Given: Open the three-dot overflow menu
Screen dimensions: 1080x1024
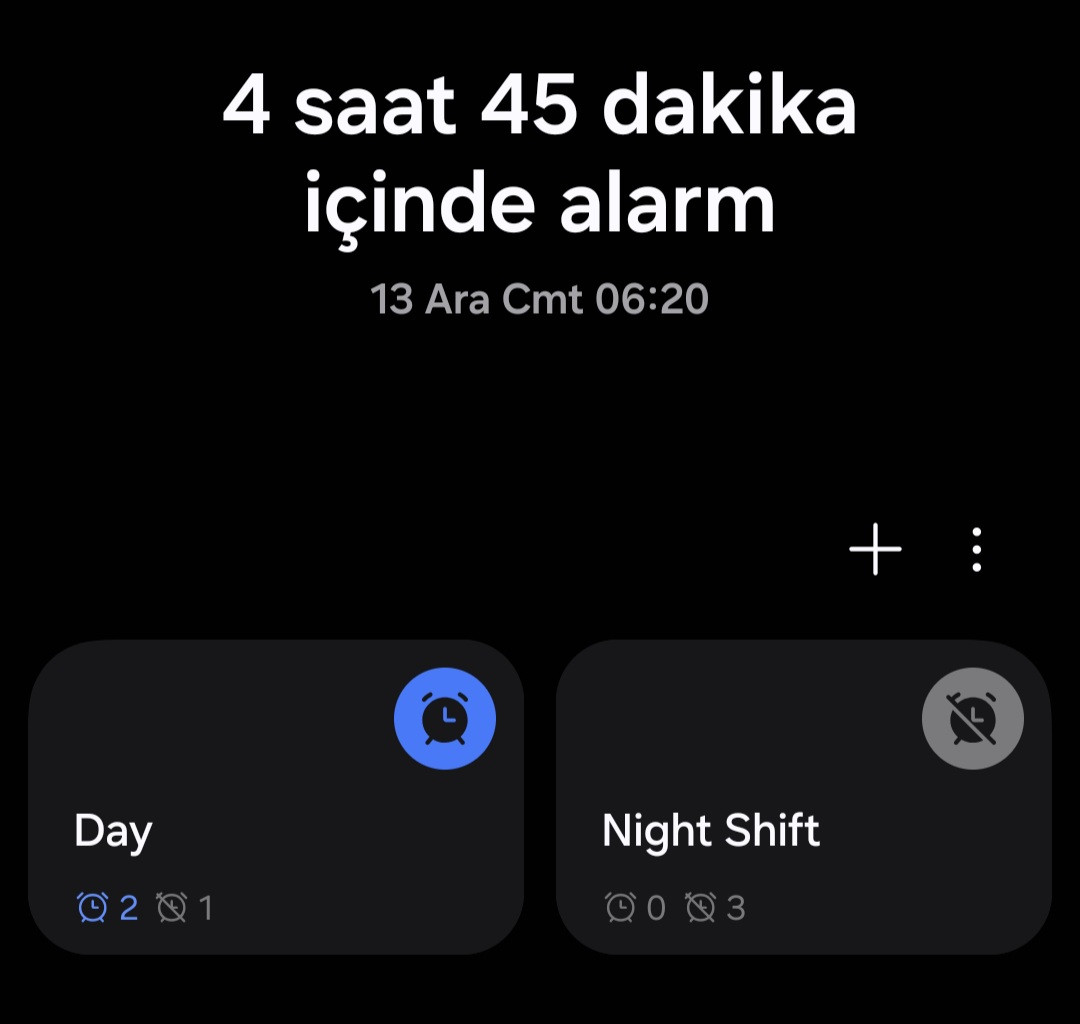Looking at the screenshot, I should click(976, 549).
